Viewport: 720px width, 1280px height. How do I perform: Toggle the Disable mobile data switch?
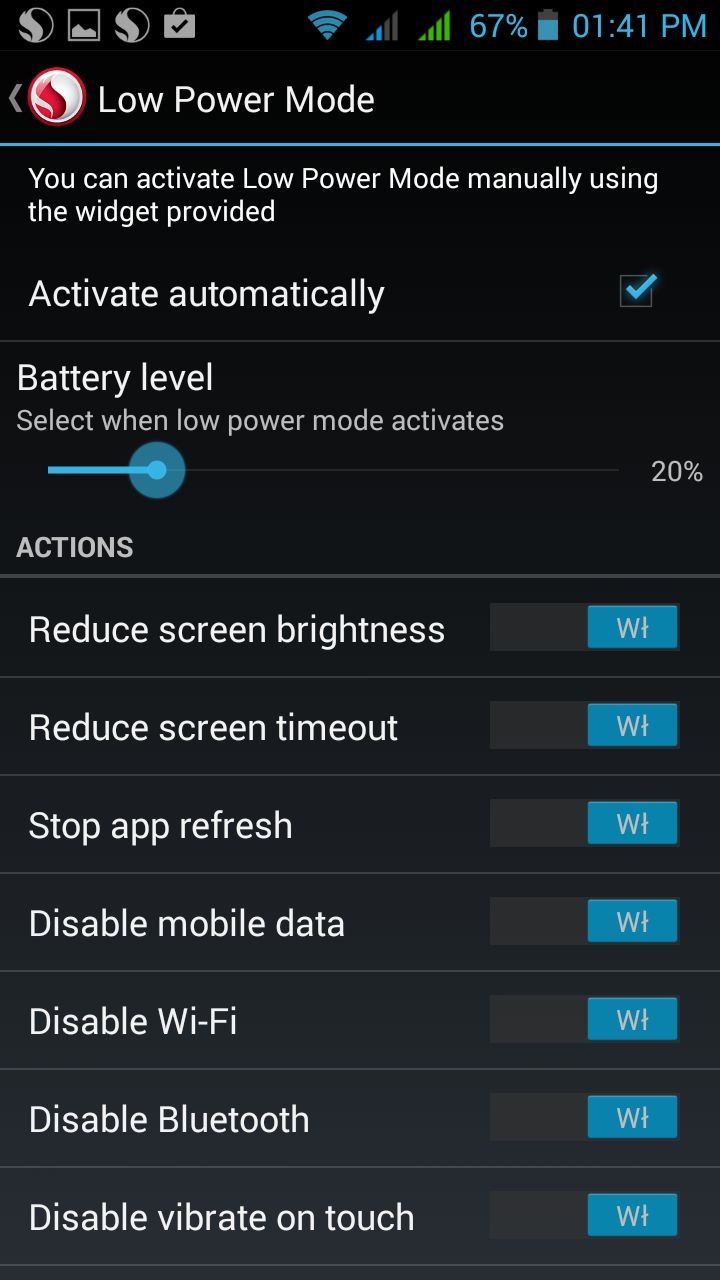(584, 922)
